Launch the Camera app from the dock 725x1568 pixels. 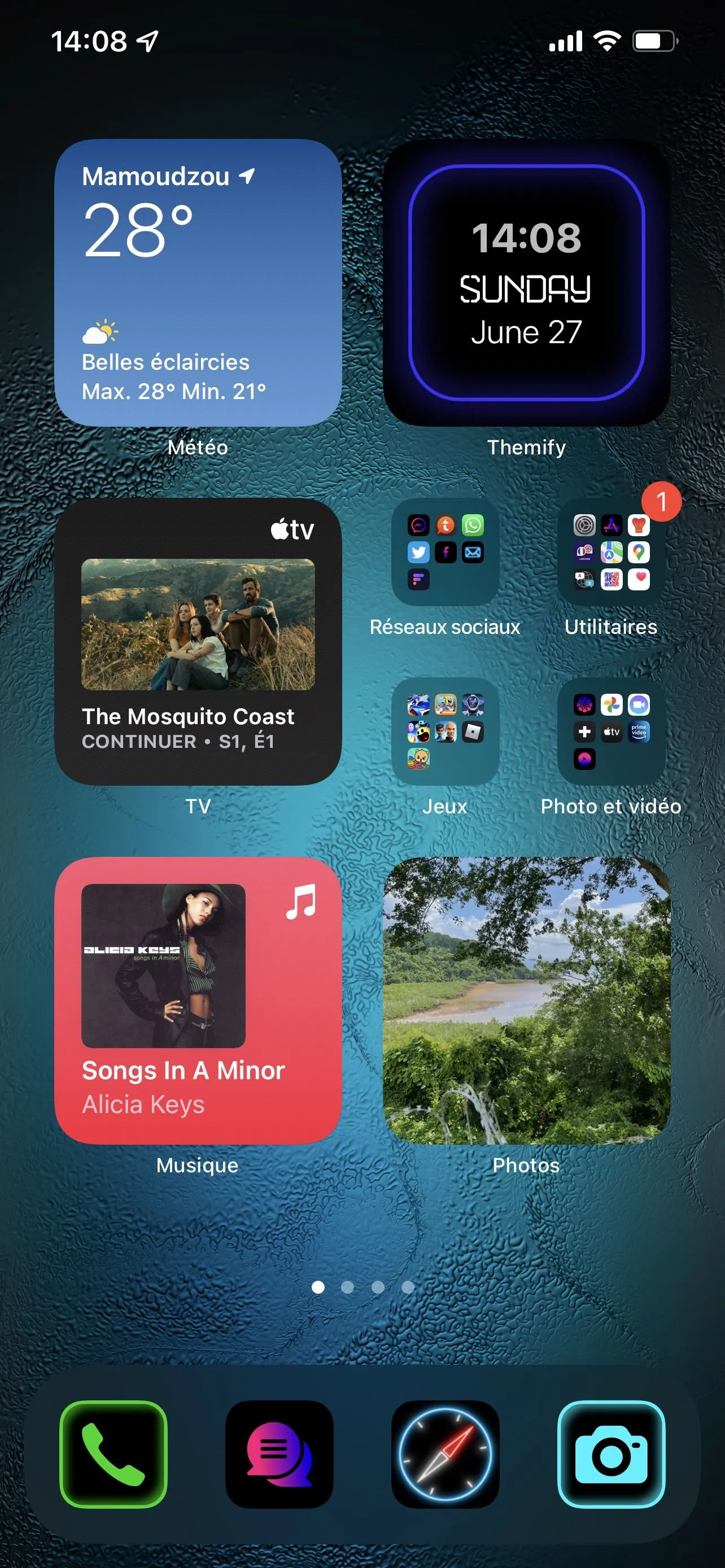(x=611, y=1454)
